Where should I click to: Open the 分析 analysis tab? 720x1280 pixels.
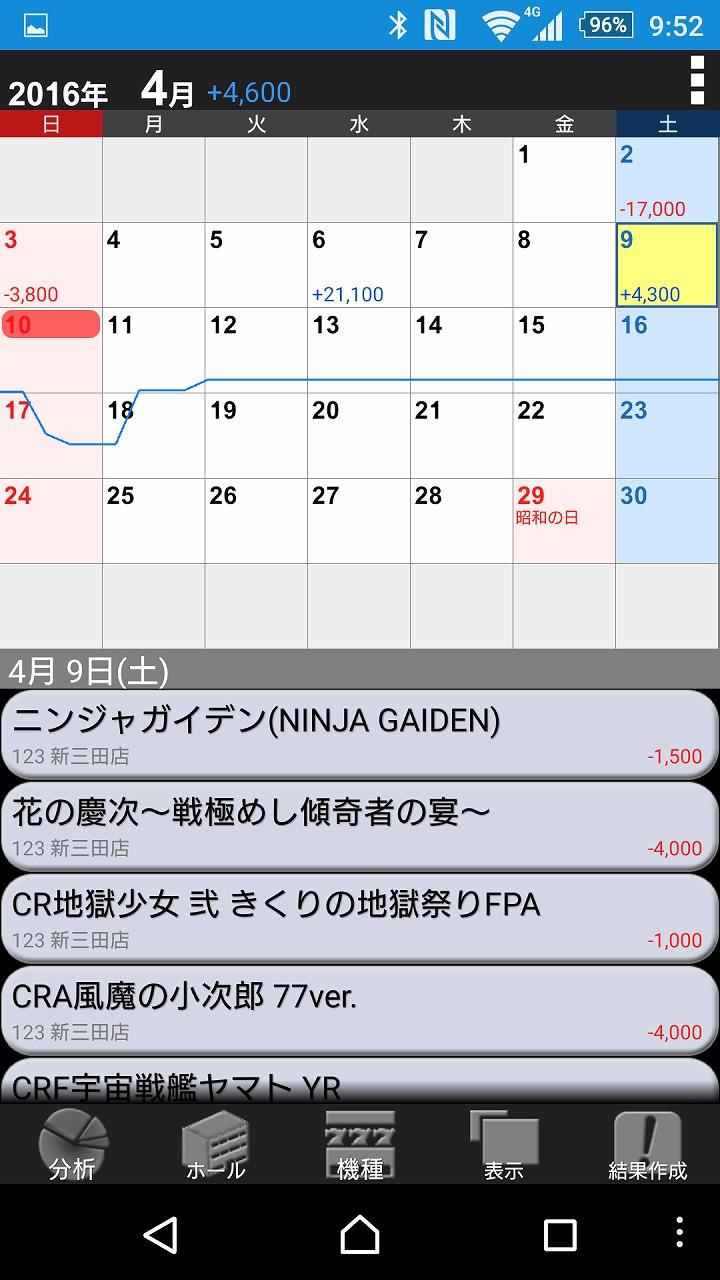[73, 1146]
